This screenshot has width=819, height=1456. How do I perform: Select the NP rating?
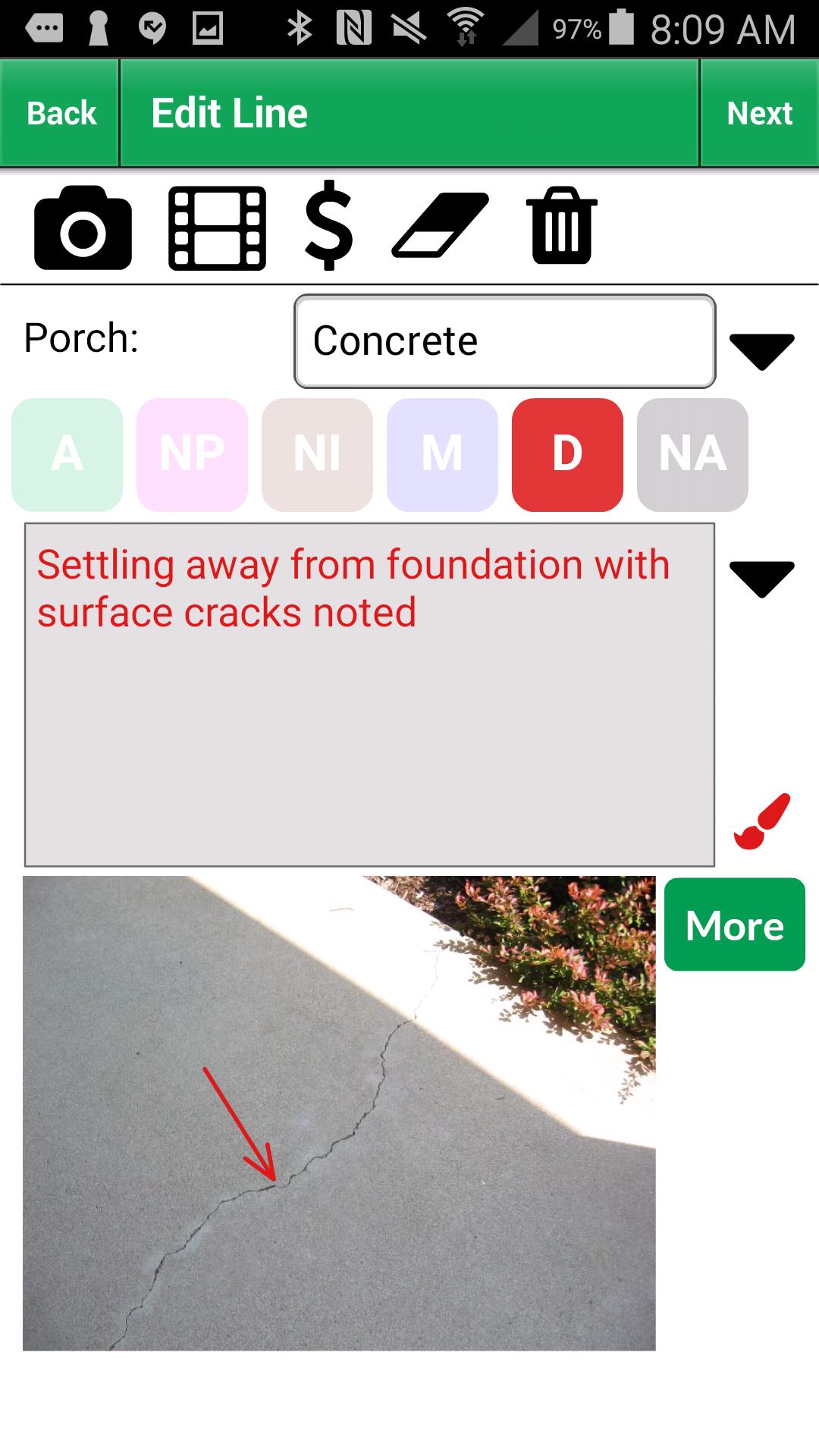click(192, 454)
